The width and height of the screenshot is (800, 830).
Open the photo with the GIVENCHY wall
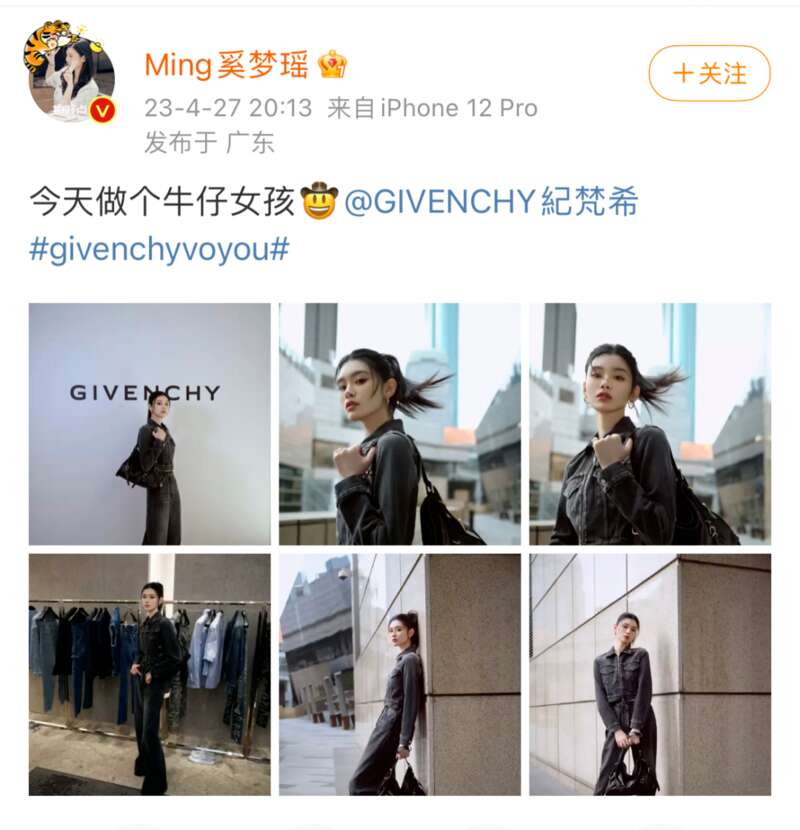coord(150,424)
